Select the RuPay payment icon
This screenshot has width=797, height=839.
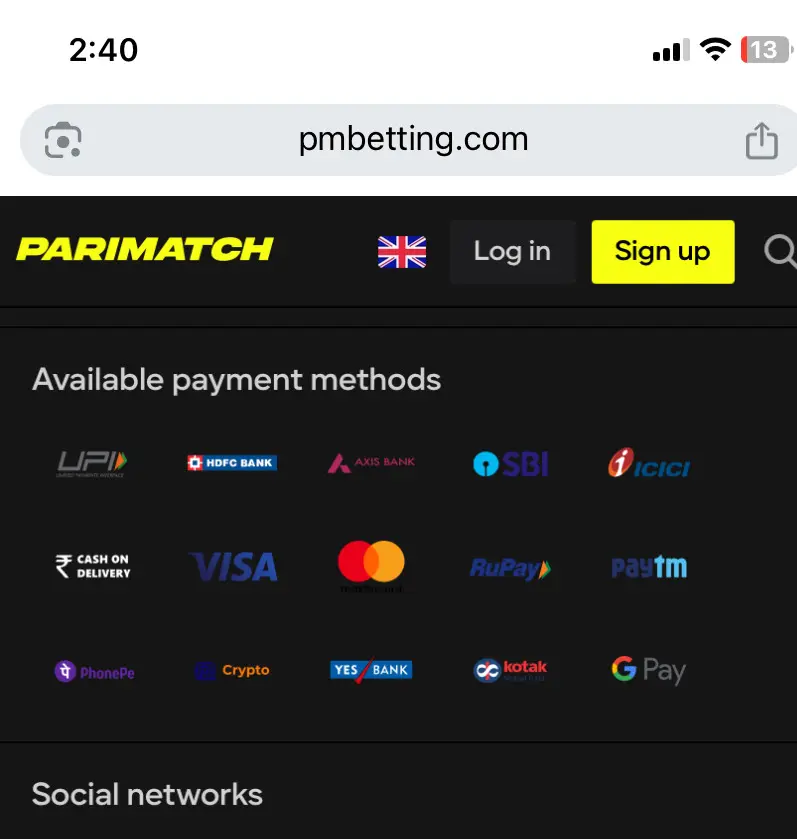[x=510, y=566]
